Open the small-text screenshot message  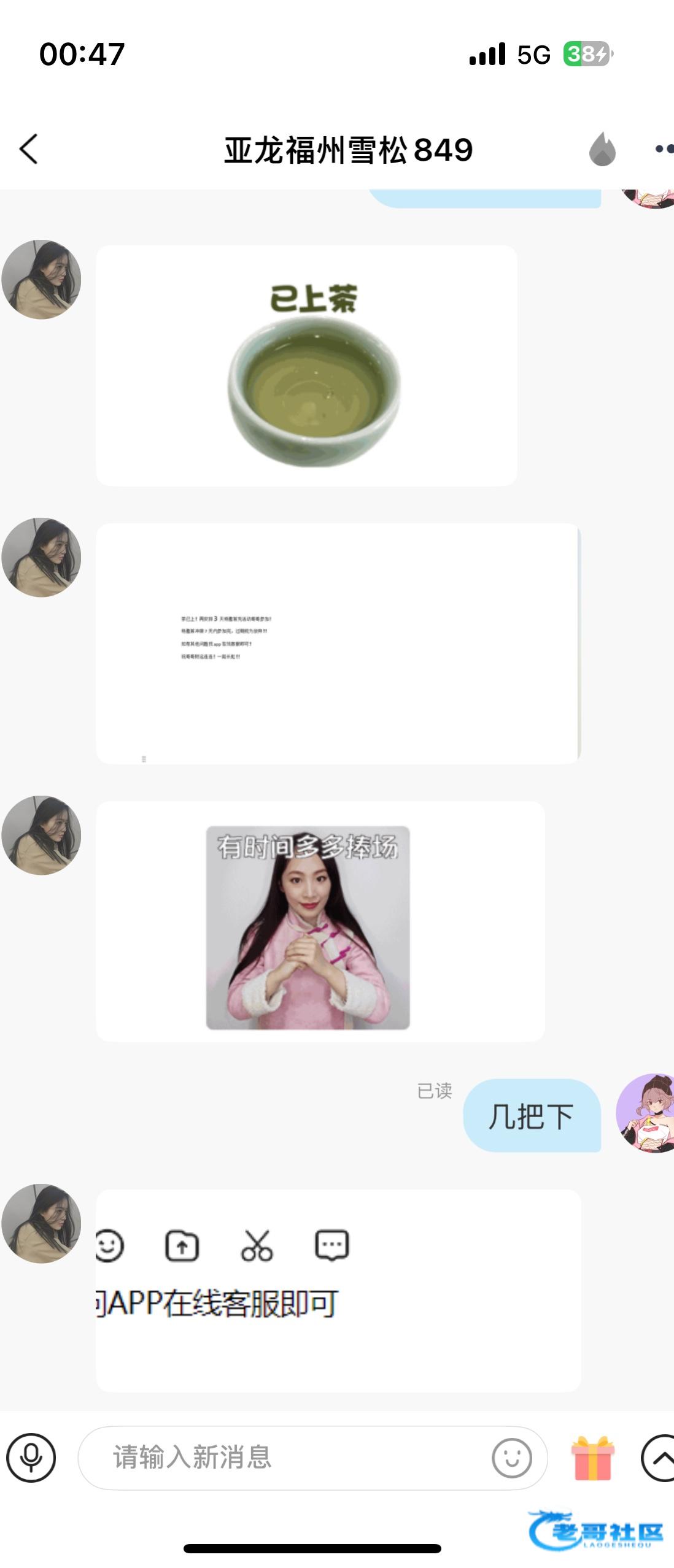338,643
